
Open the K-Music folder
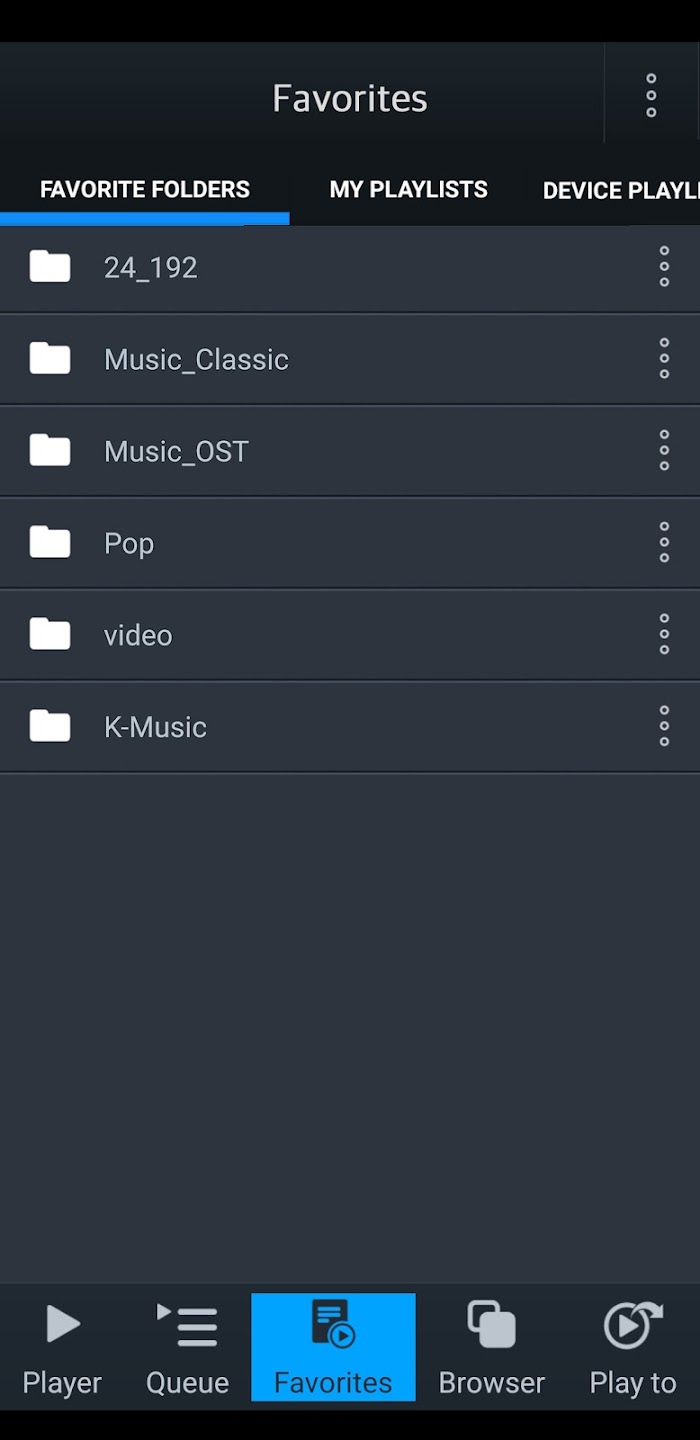[350, 727]
